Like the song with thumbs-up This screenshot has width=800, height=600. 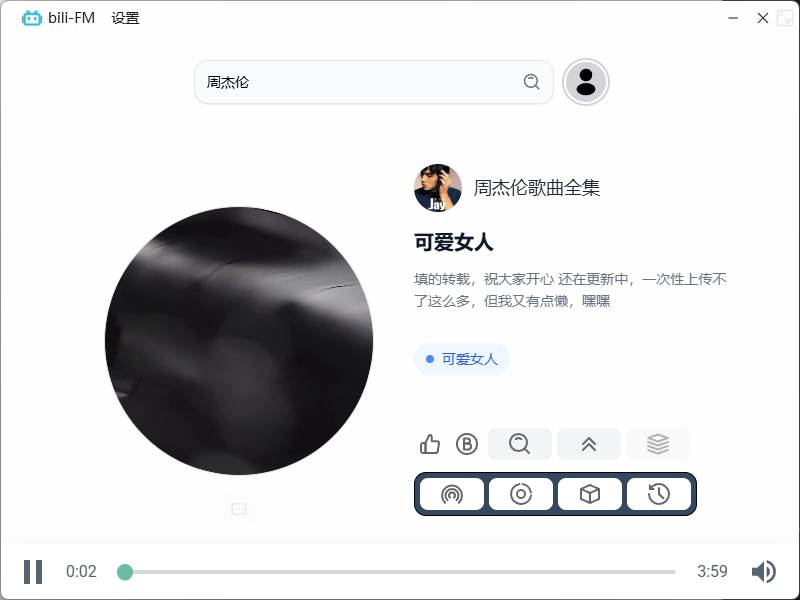tap(430, 444)
